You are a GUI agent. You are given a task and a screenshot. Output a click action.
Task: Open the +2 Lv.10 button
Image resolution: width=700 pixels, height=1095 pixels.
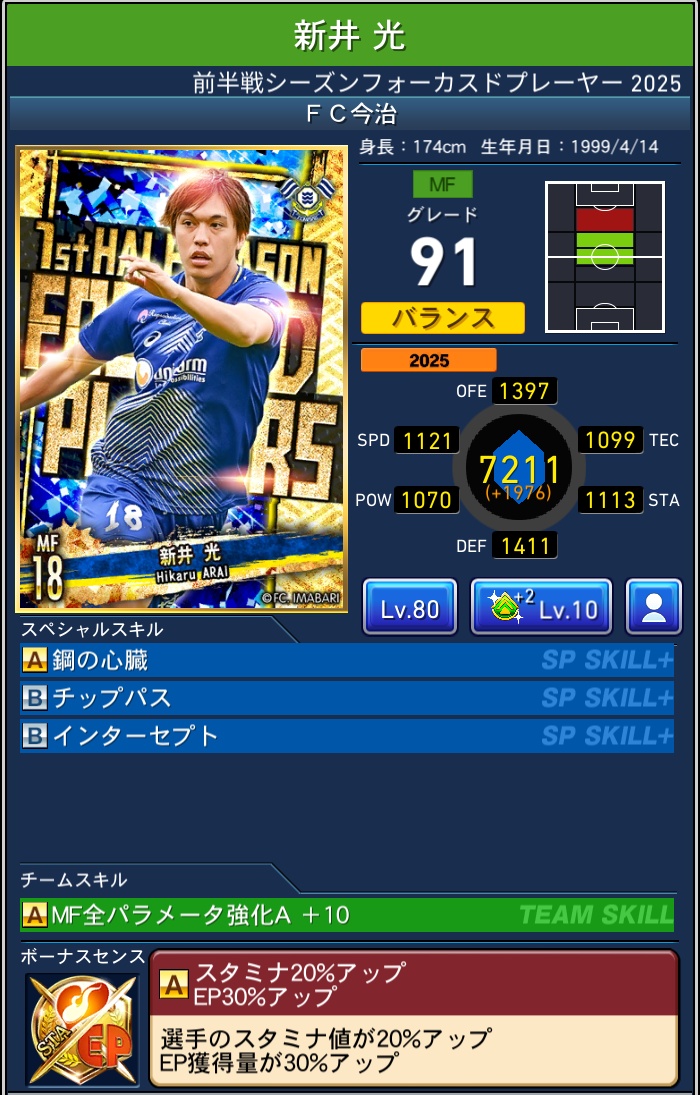pyautogui.click(x=540, y=607)
